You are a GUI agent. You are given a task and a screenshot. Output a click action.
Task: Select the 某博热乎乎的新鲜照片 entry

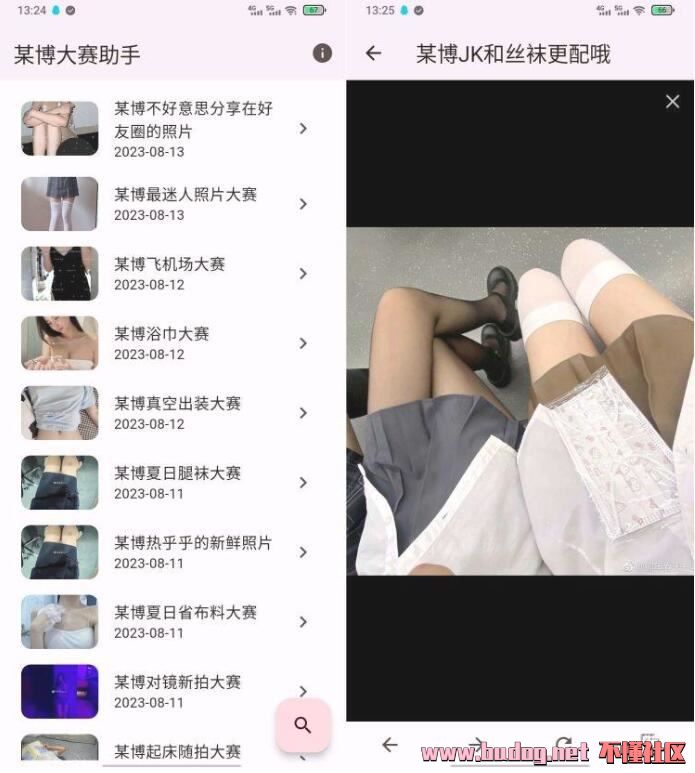(192, 552)
